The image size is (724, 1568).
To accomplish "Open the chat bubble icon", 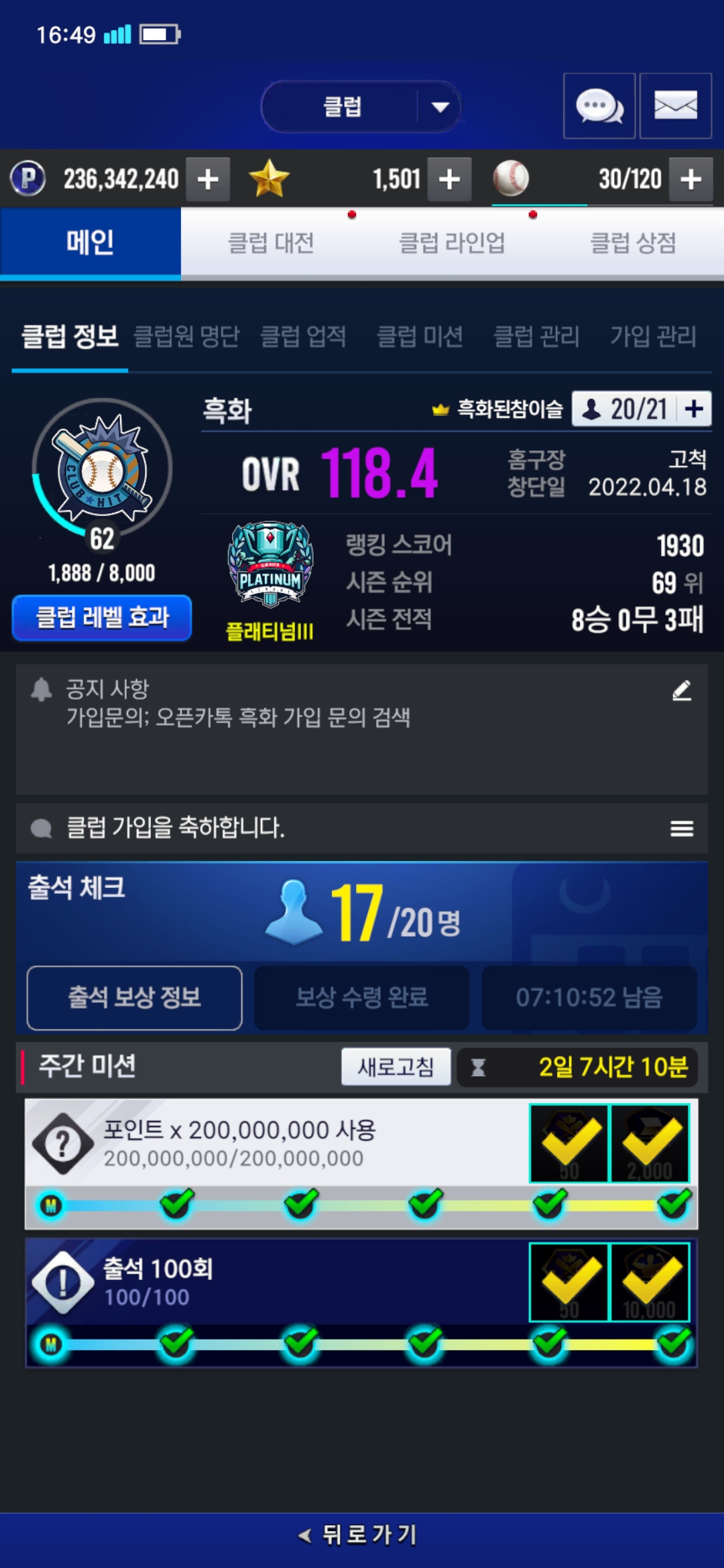I will [x=599, y=106].
